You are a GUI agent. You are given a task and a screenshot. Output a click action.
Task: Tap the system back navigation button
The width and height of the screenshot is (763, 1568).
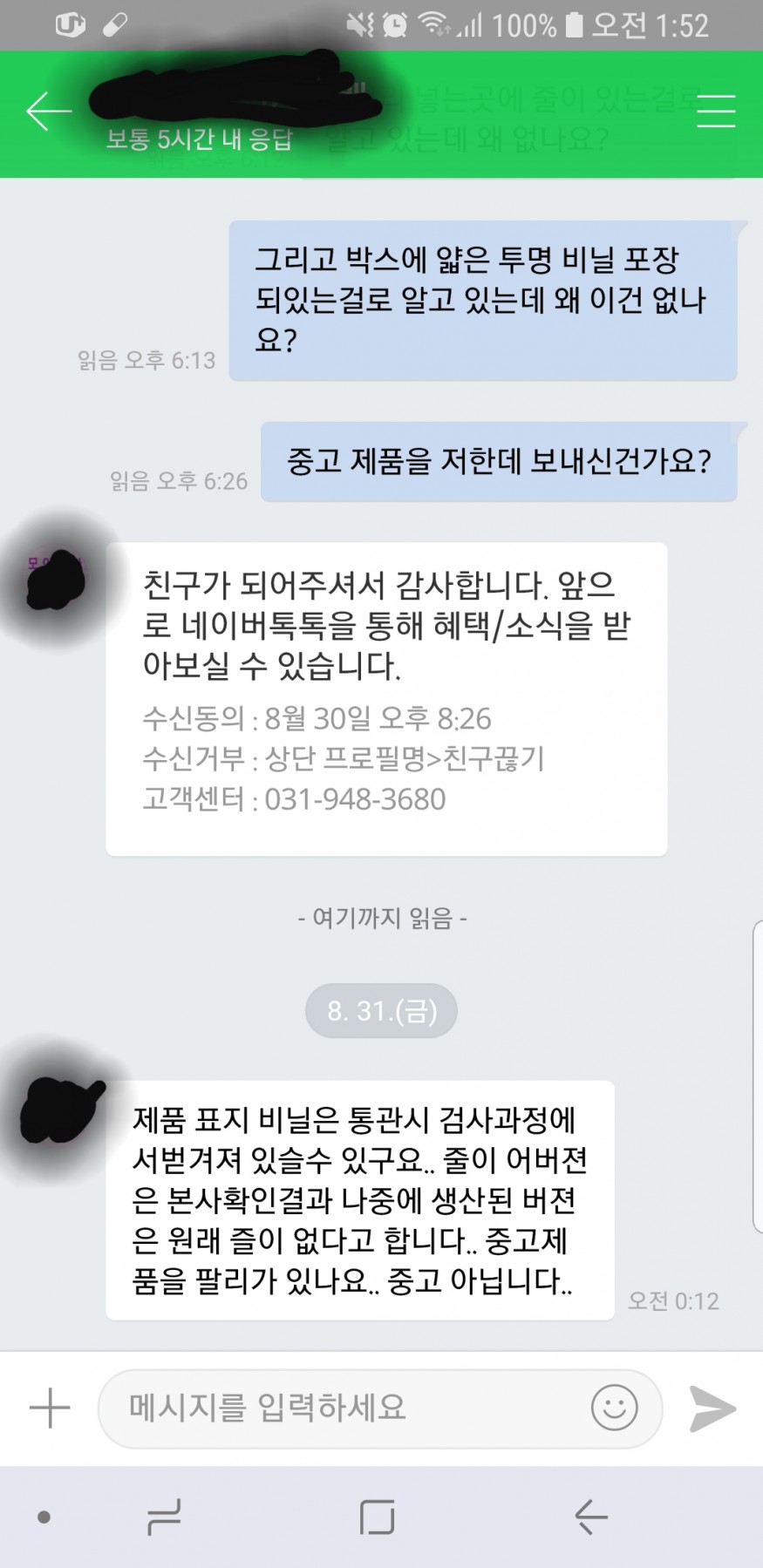tap(590, 1517)
